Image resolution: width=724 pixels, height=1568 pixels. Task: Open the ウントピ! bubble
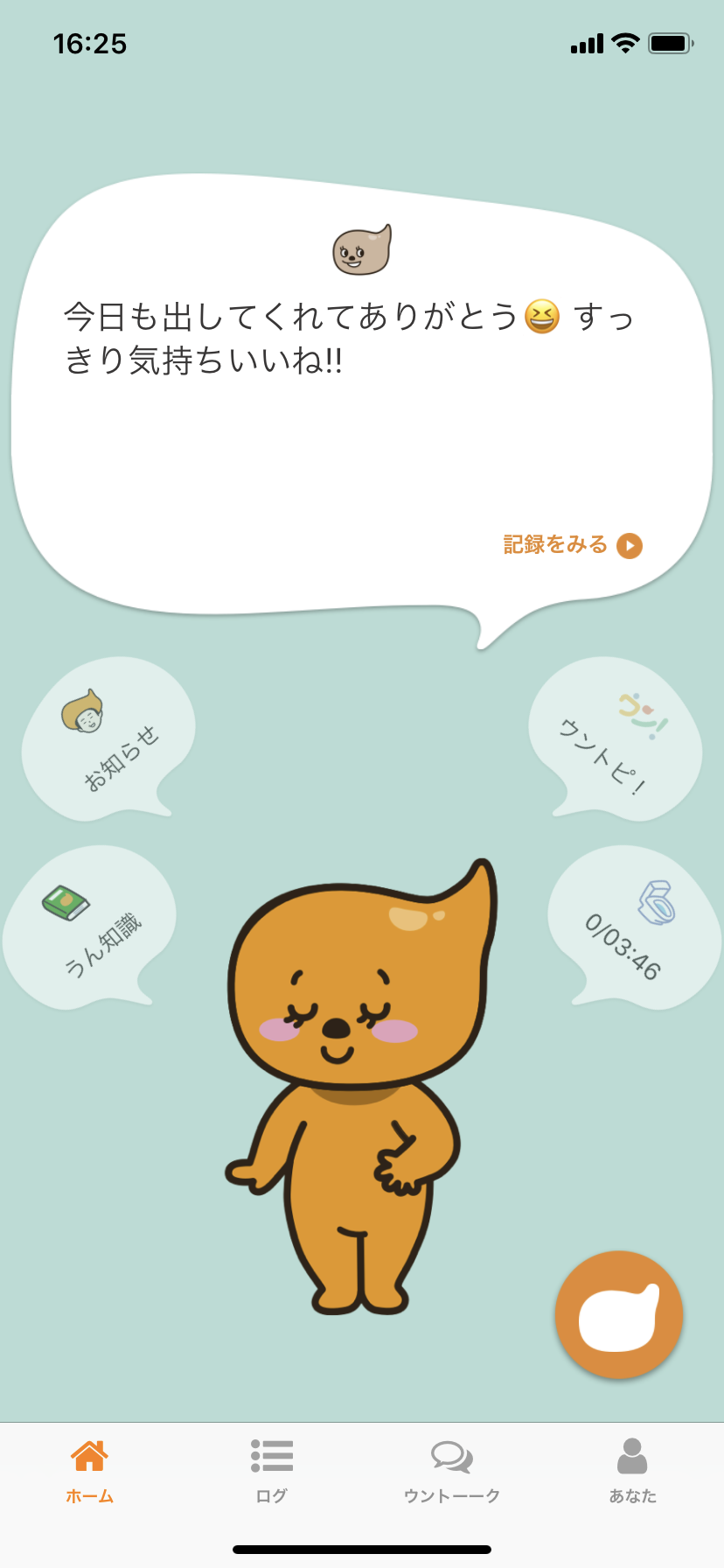615,739
